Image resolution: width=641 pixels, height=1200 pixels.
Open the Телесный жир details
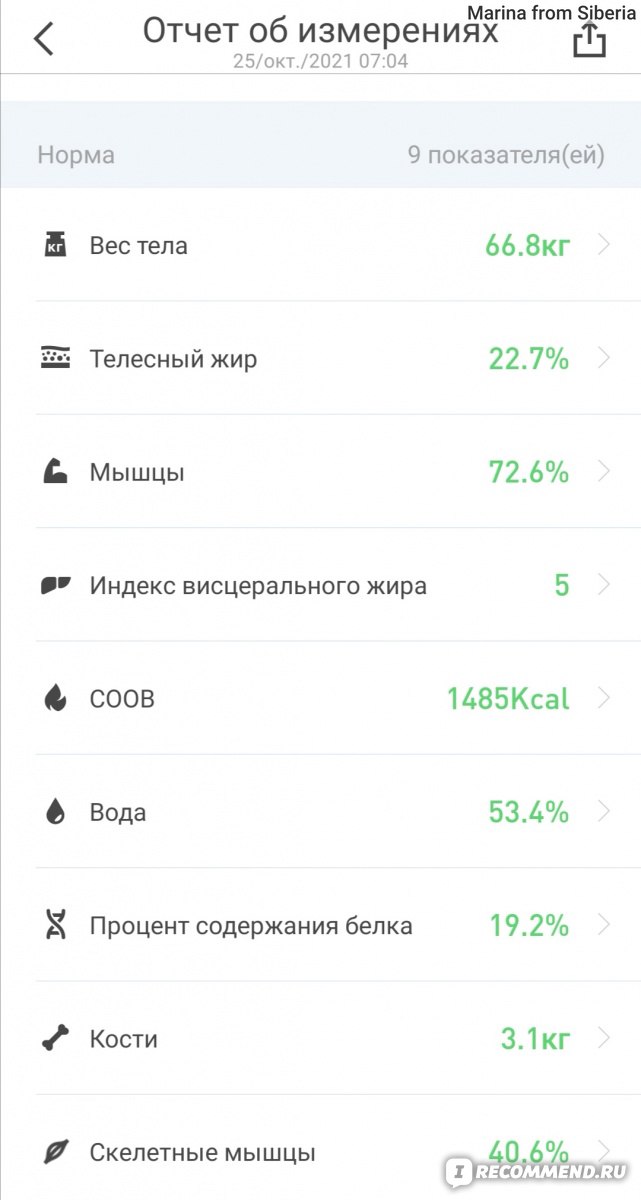coord(320,358)
